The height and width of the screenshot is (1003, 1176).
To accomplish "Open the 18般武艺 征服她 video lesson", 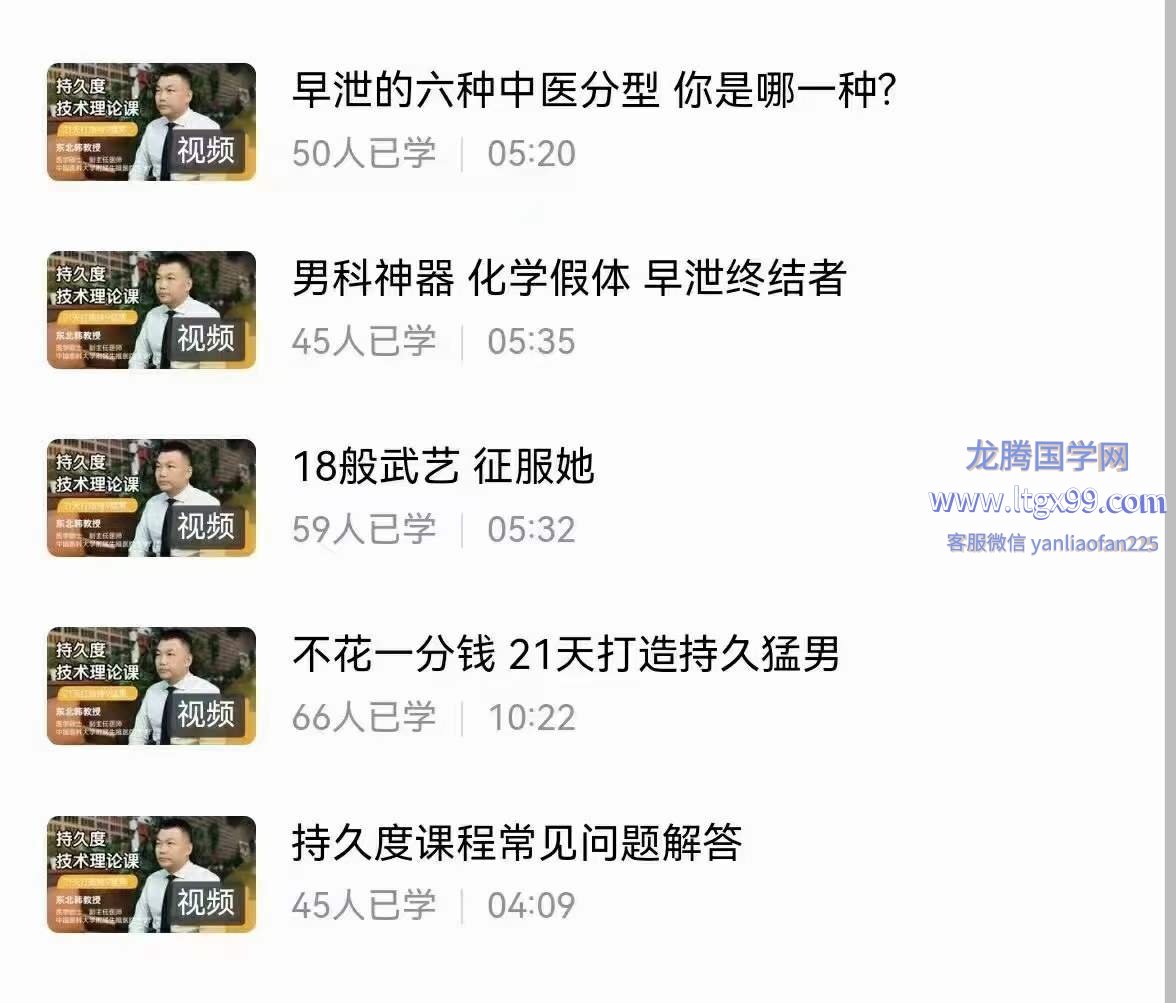I will tap(443, 467).
